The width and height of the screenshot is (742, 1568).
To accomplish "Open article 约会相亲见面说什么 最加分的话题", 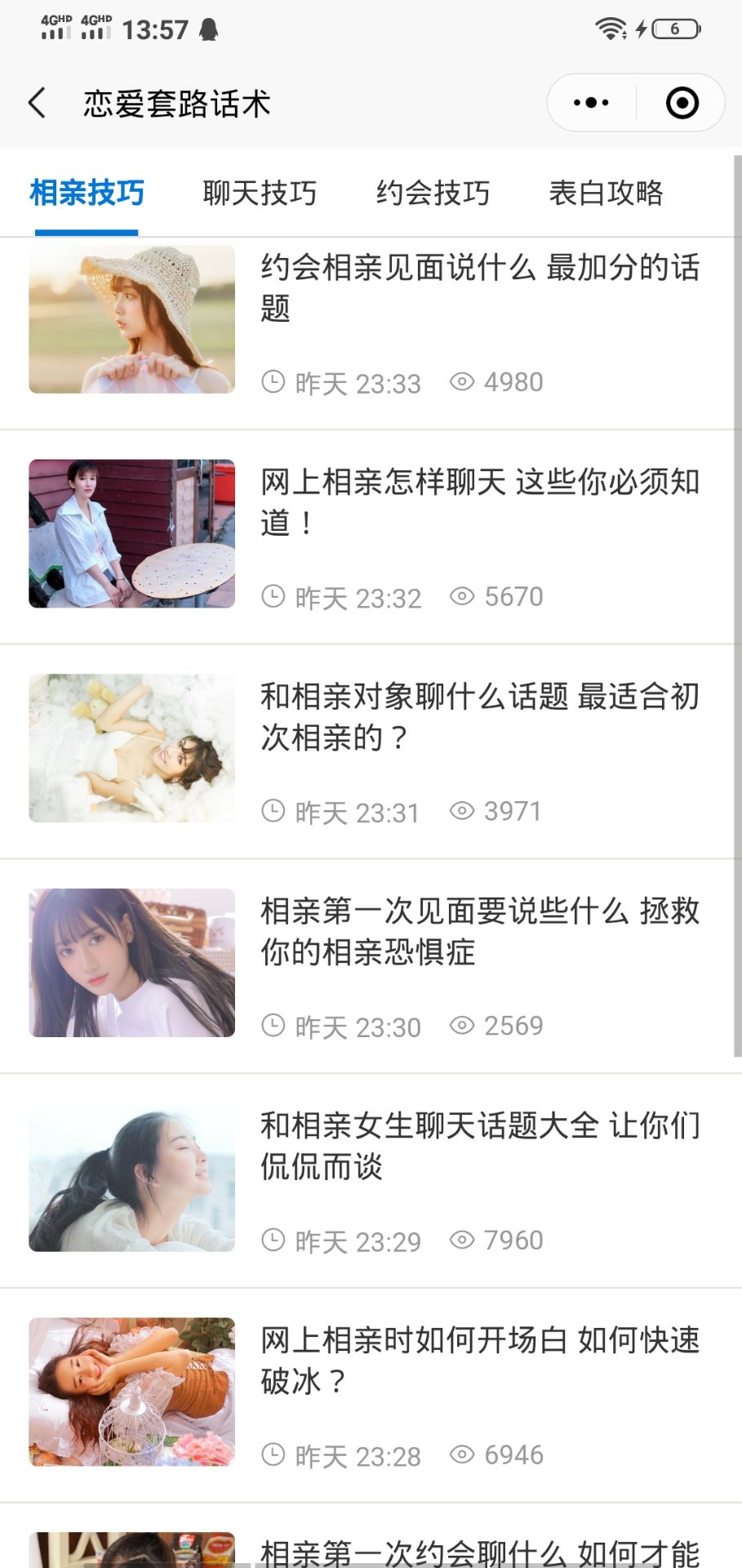I will coord(479,288).
